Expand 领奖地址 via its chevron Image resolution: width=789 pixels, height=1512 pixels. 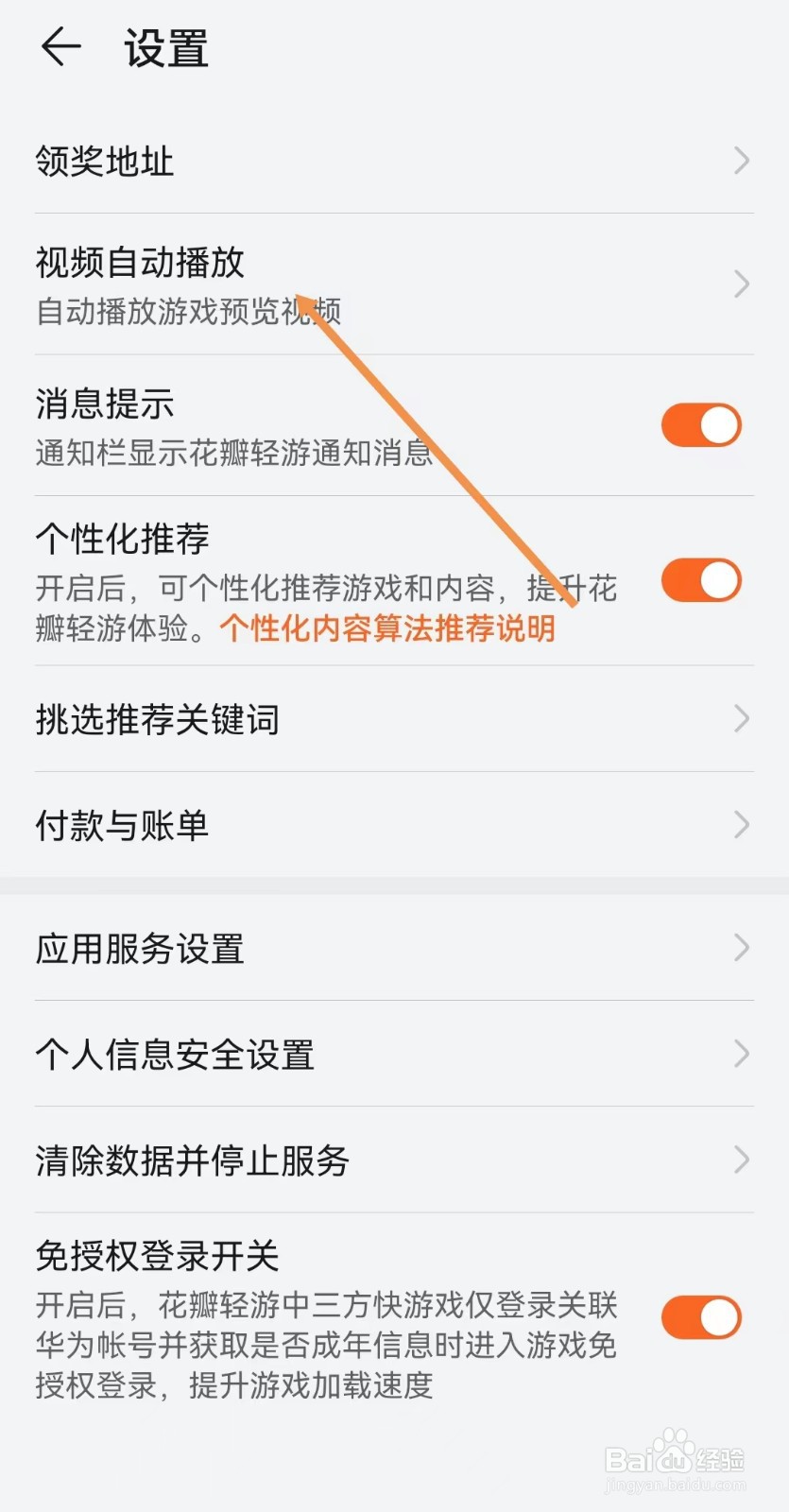(x=743, y=162)
